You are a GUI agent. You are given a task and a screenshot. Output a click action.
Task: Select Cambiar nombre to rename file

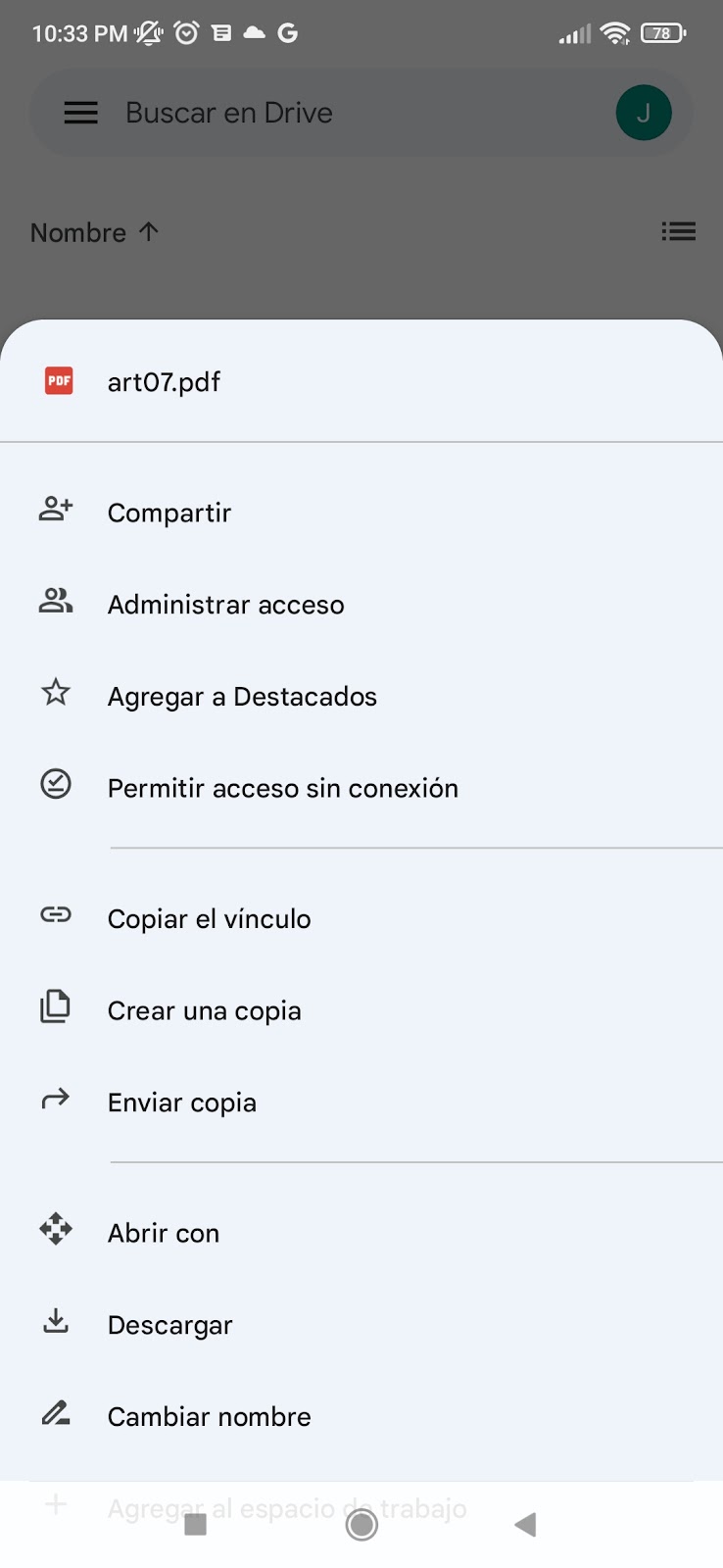pyautogui.click(x=209, y=1417)
